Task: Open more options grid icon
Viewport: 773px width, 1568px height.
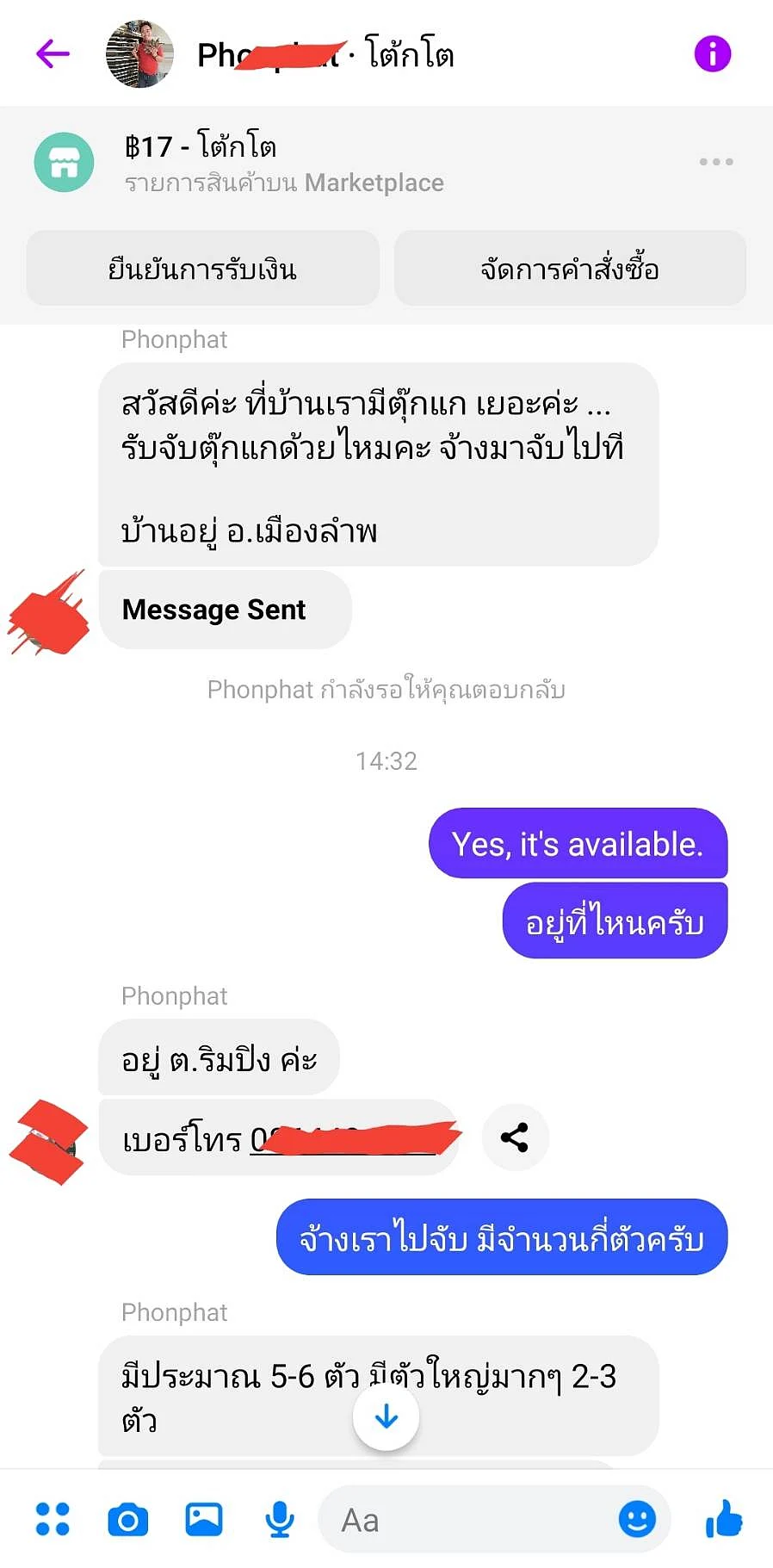Action: [x=53, y=1519]
